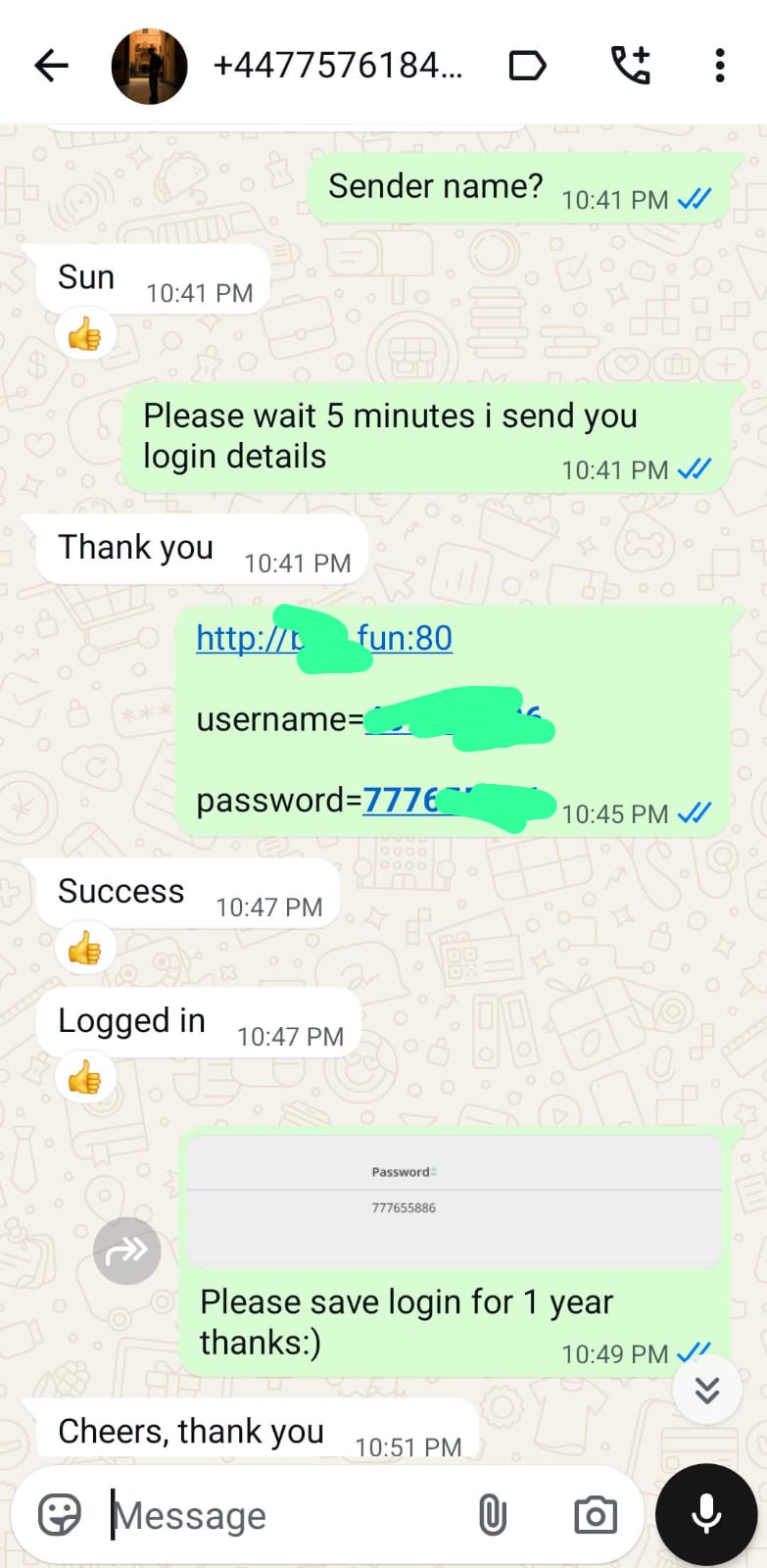
Task: Open the shared Password image
Action: tap(454, 1200)
